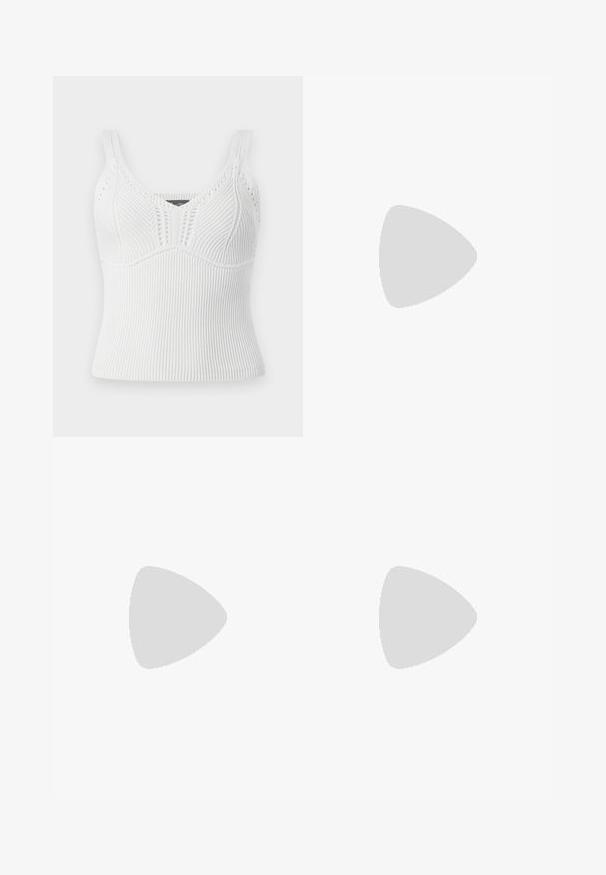This screenshot has width=606, height=875.
Task: Open the white knit tank top image
Action: tap(177, 256)
